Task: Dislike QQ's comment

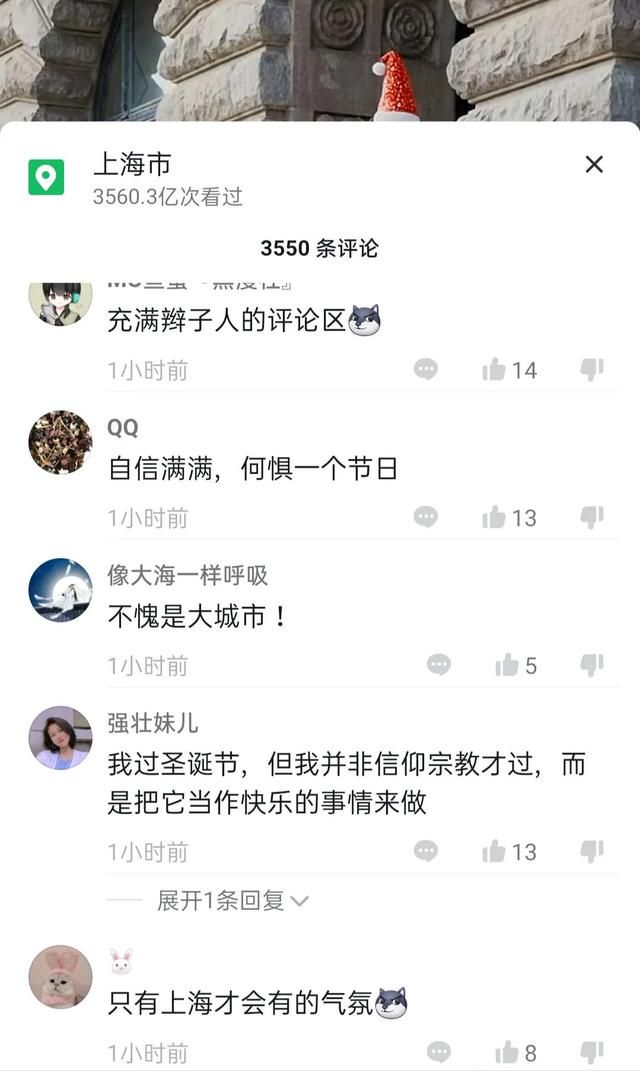Action: coord(592,517)
